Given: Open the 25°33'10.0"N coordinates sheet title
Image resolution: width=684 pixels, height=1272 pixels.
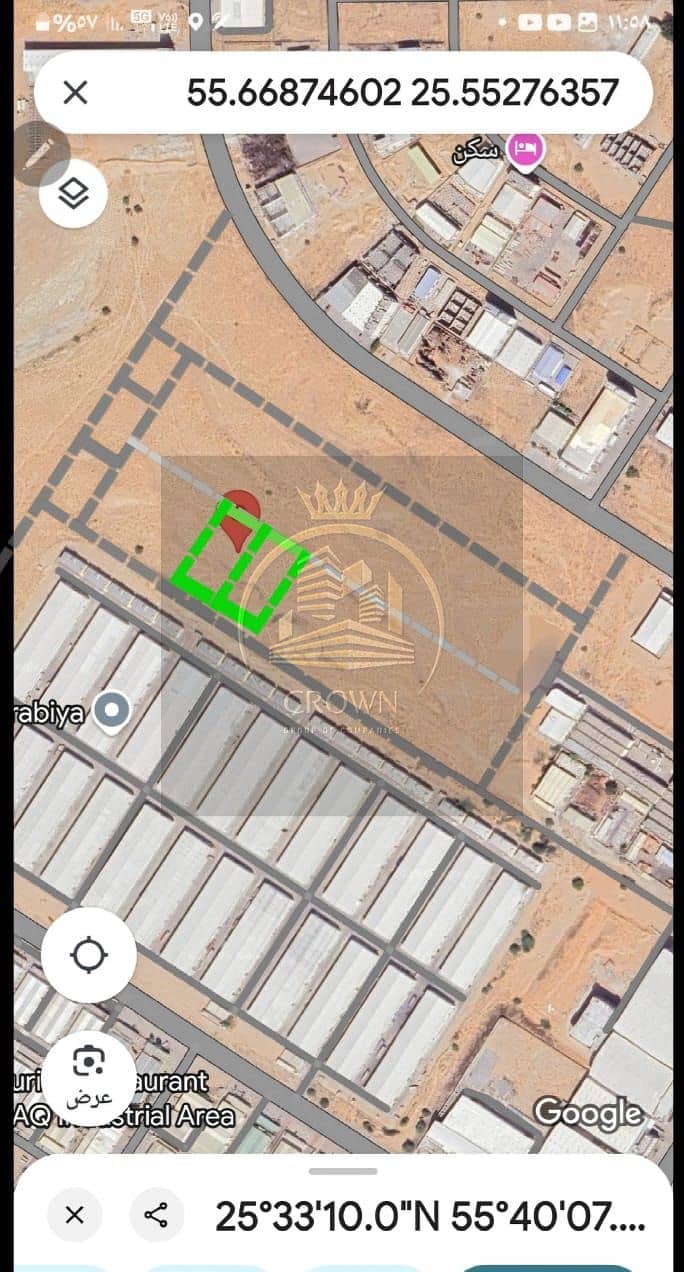Looking at the screenshot, I should point(430,1215).
